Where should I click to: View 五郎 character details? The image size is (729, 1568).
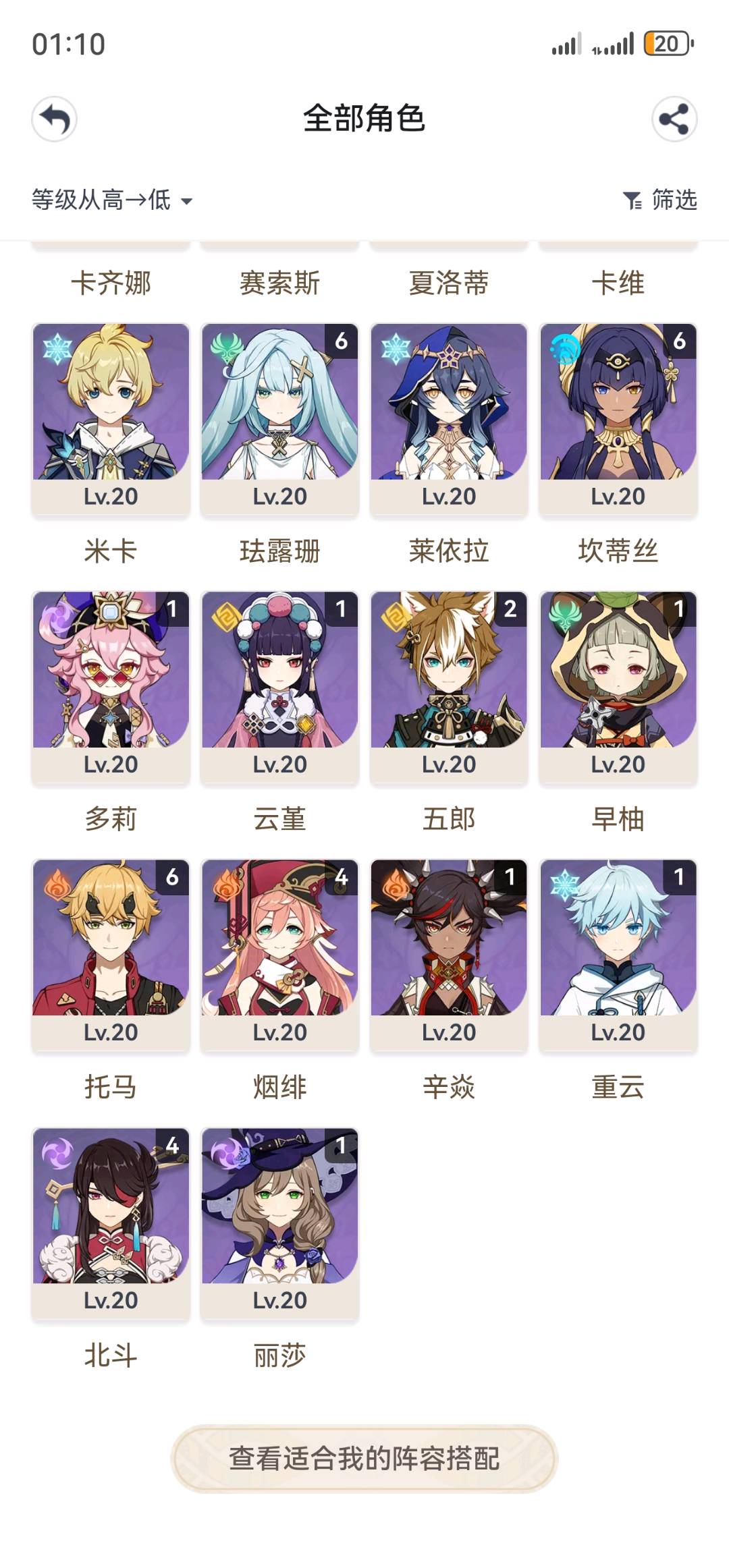449,686
